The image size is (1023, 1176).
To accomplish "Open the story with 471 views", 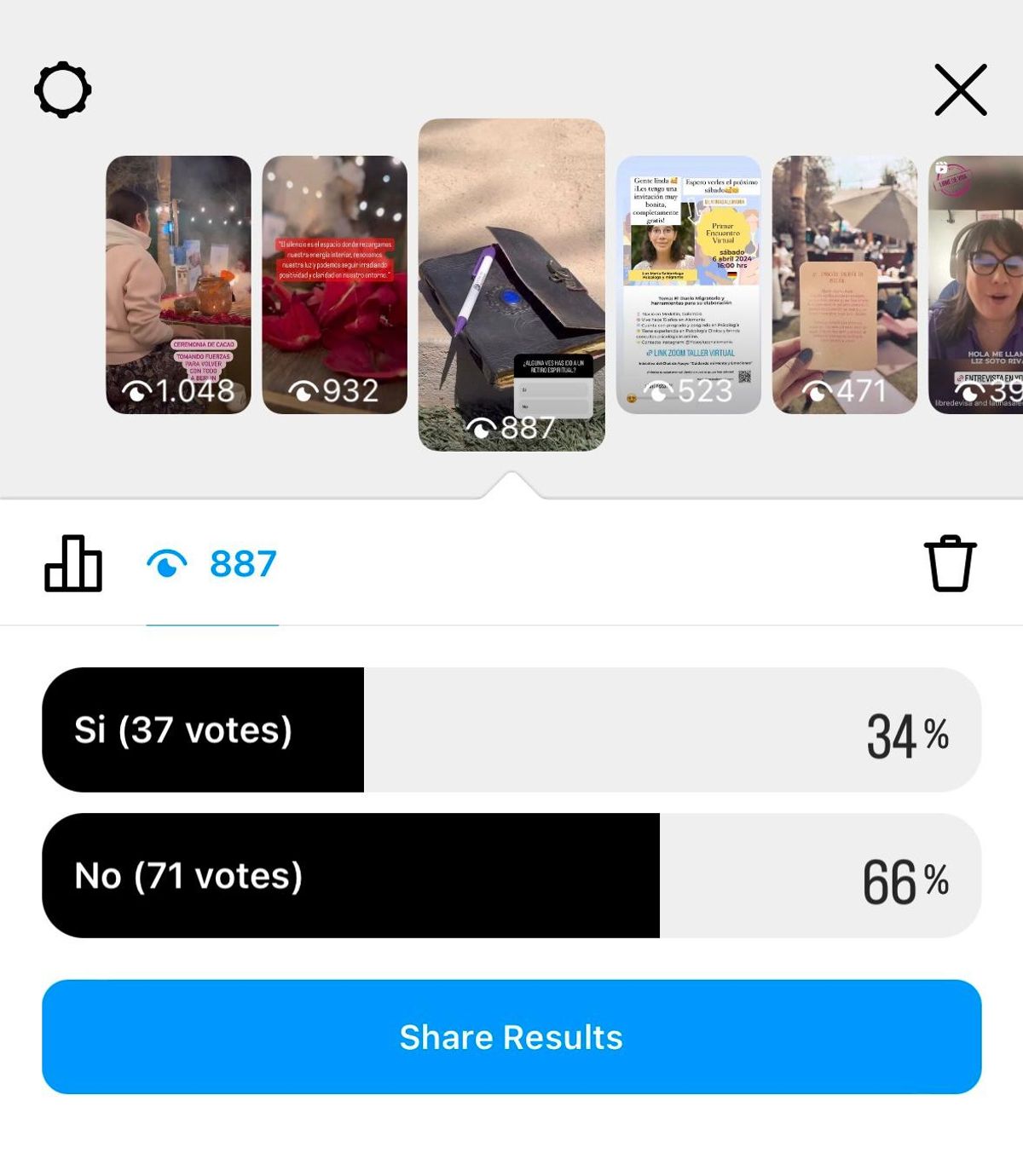I will pos(844,285).
